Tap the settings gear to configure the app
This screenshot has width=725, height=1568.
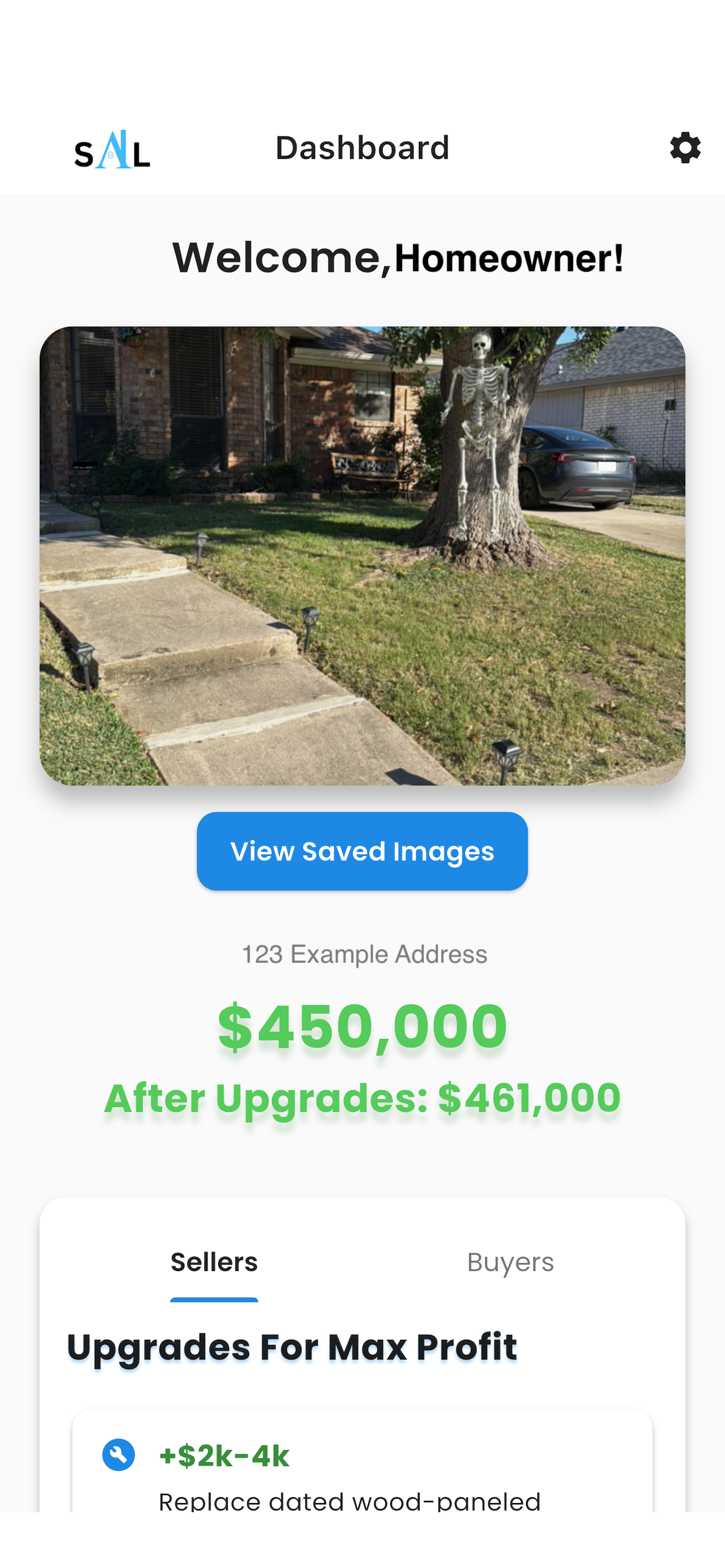pyautogui.click(x=685, y=148)
